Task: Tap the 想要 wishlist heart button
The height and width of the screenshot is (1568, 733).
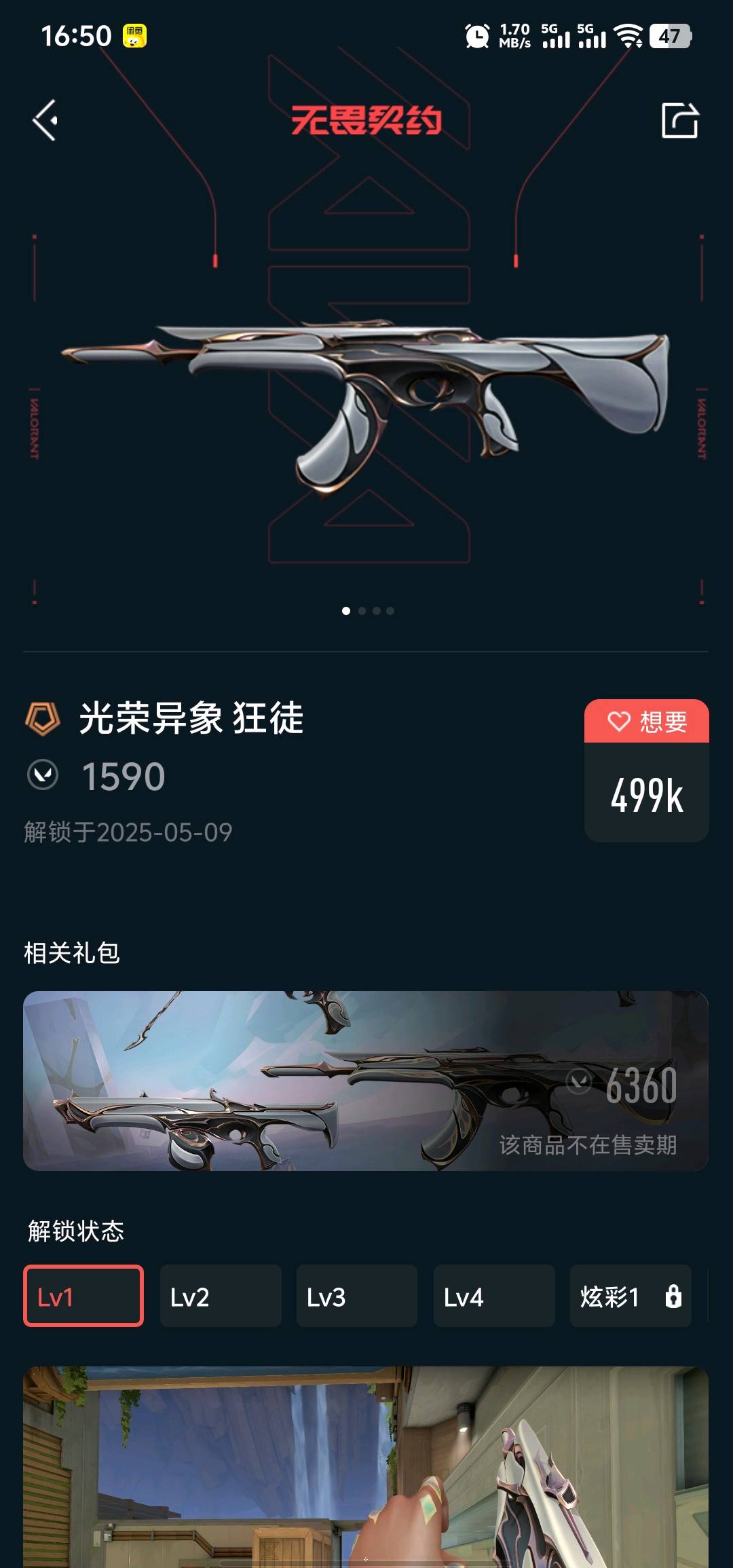Action: 646,722
